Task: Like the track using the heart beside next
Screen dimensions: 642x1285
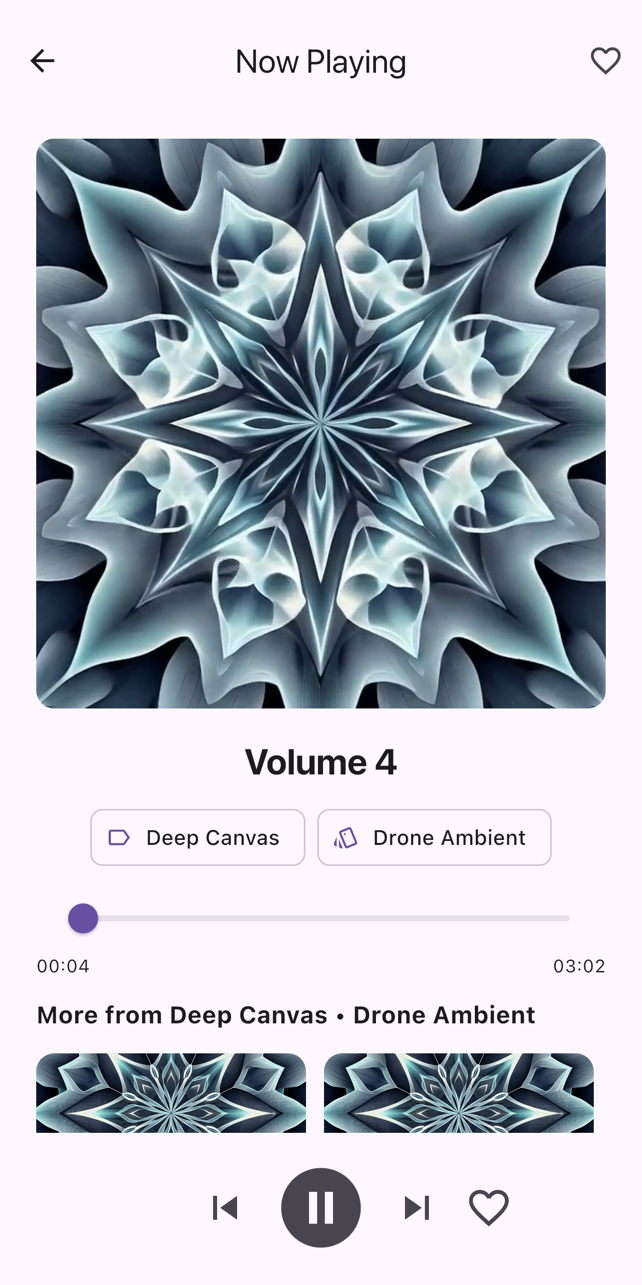Action: tap(489, 1208)
